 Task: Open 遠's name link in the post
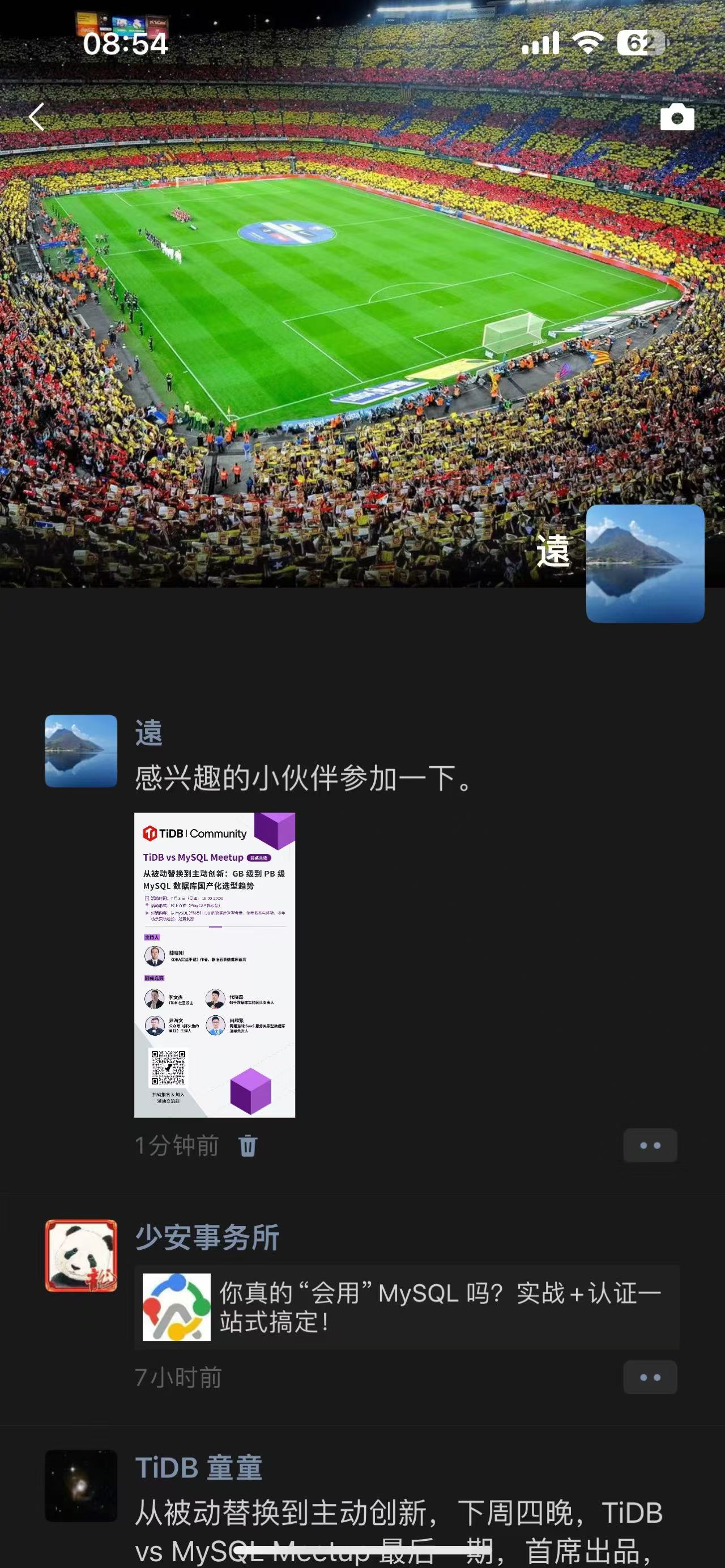148,733
